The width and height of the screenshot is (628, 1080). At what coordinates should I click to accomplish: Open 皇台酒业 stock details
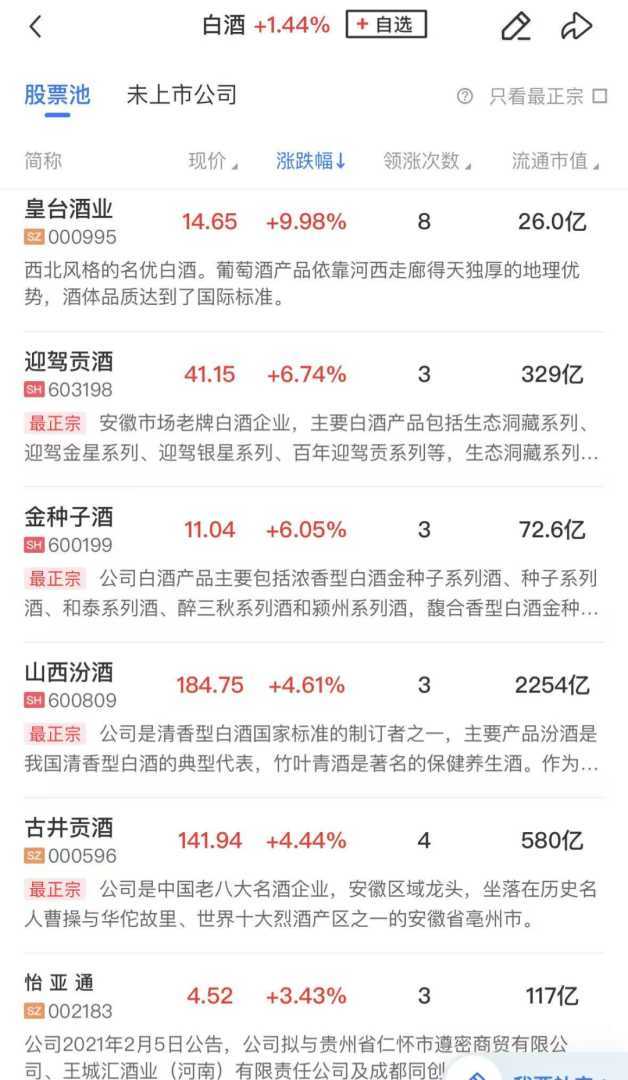[x=69, y=210]
